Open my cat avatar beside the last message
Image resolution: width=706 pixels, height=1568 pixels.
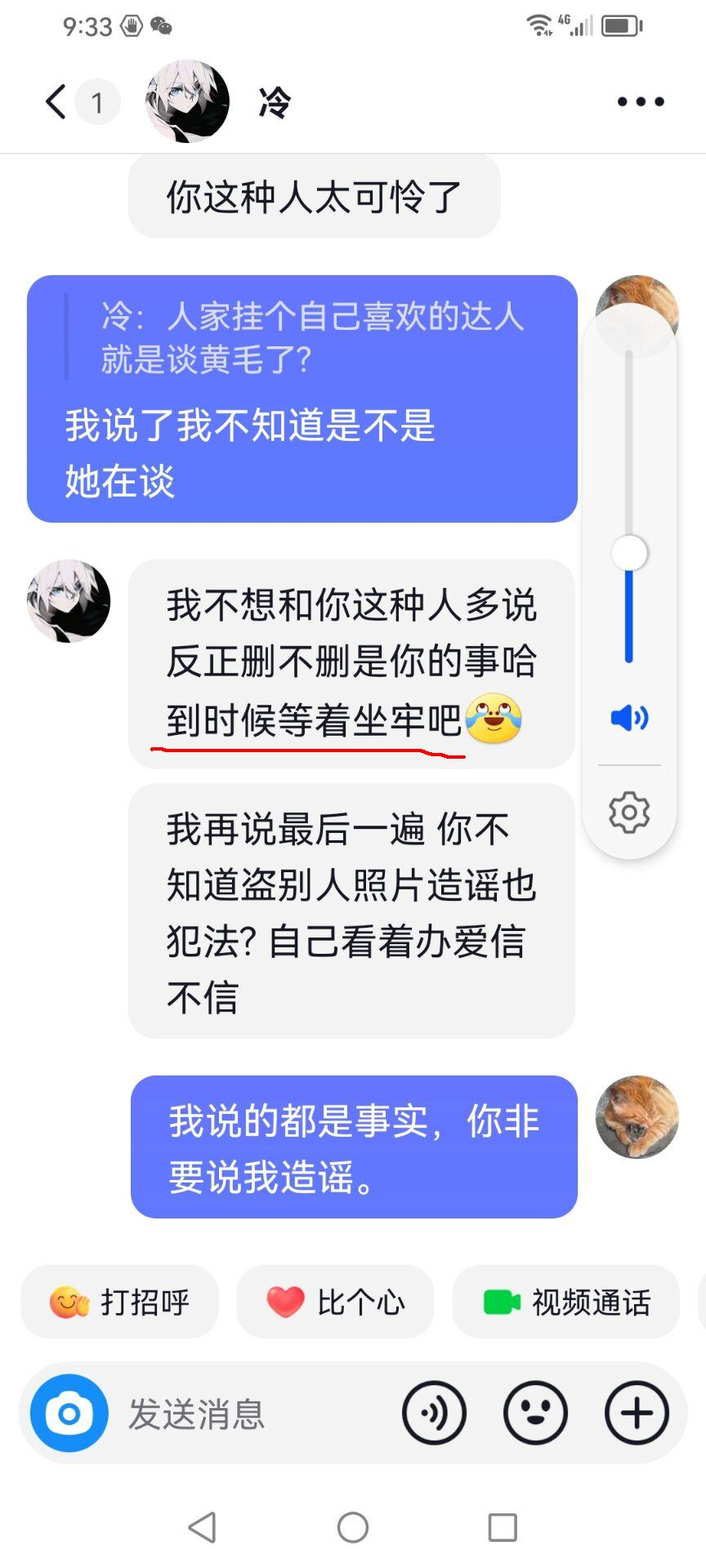pyautogui.click(x=637, y=1116)
